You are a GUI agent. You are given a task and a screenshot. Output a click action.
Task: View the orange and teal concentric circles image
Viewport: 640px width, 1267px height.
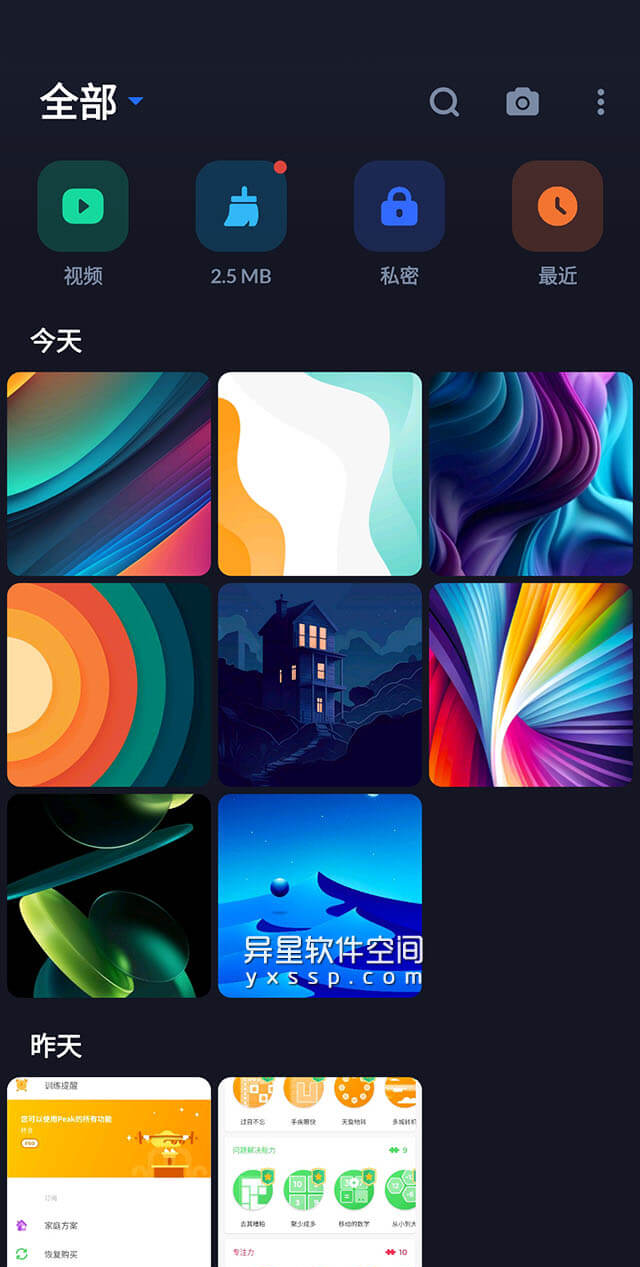(109, 685)
